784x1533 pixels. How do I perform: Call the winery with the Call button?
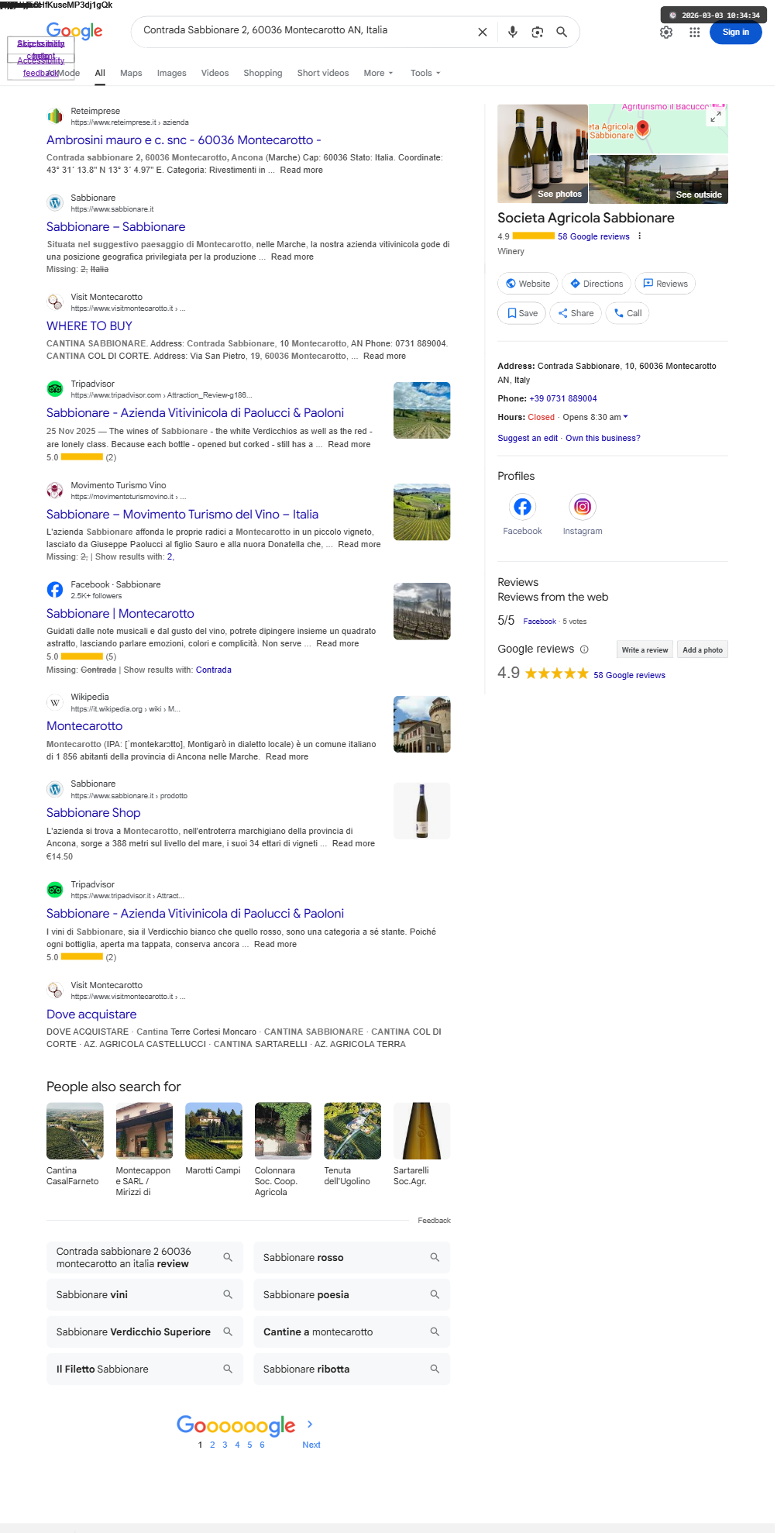point(628,313)
